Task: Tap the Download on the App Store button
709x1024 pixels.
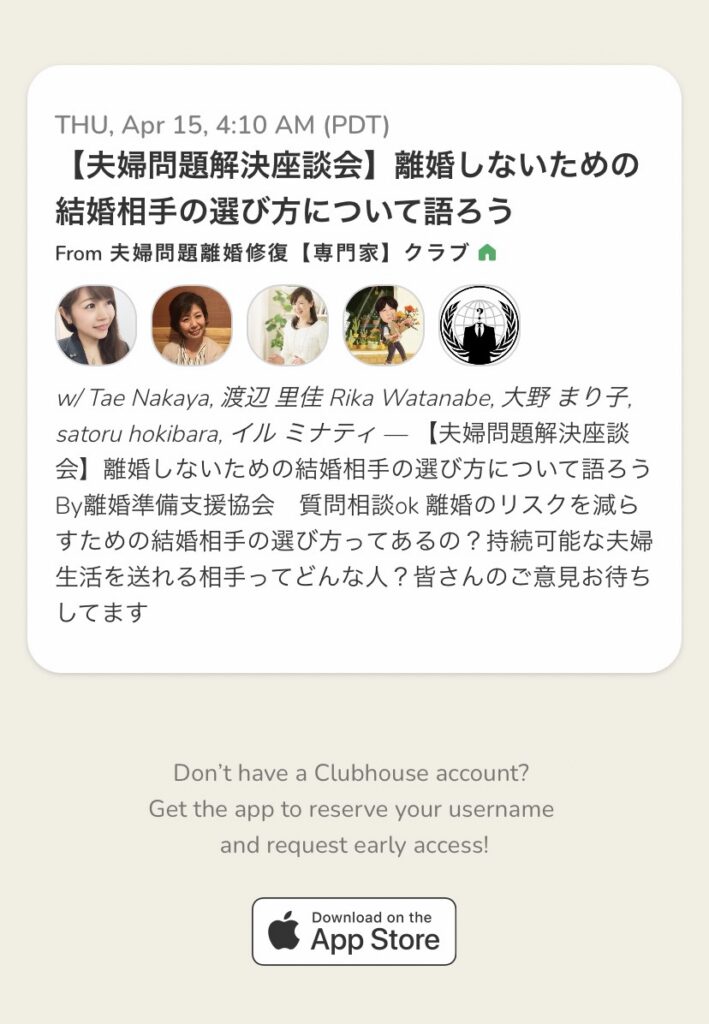Action: (x=354, y=931)
